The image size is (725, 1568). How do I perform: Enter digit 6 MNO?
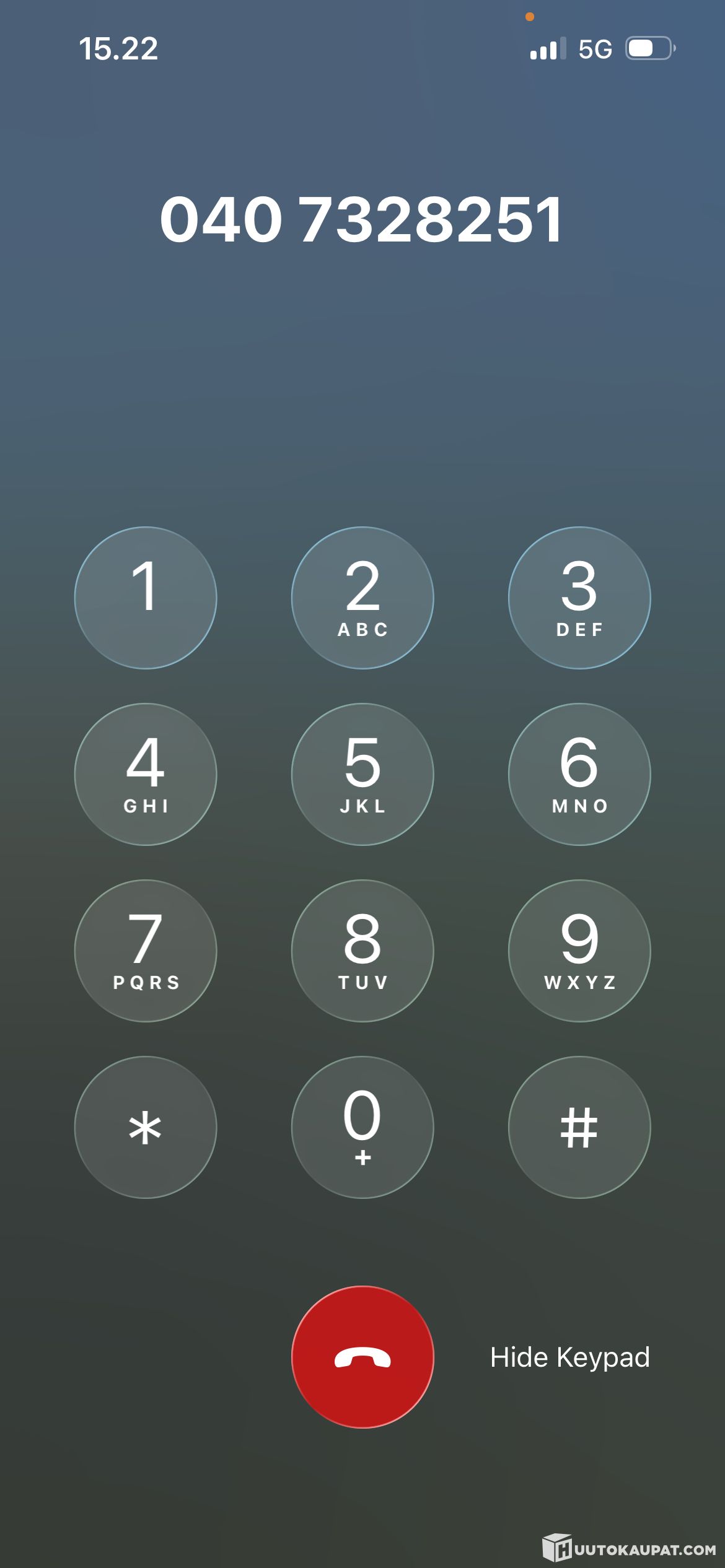coord(579,774)
